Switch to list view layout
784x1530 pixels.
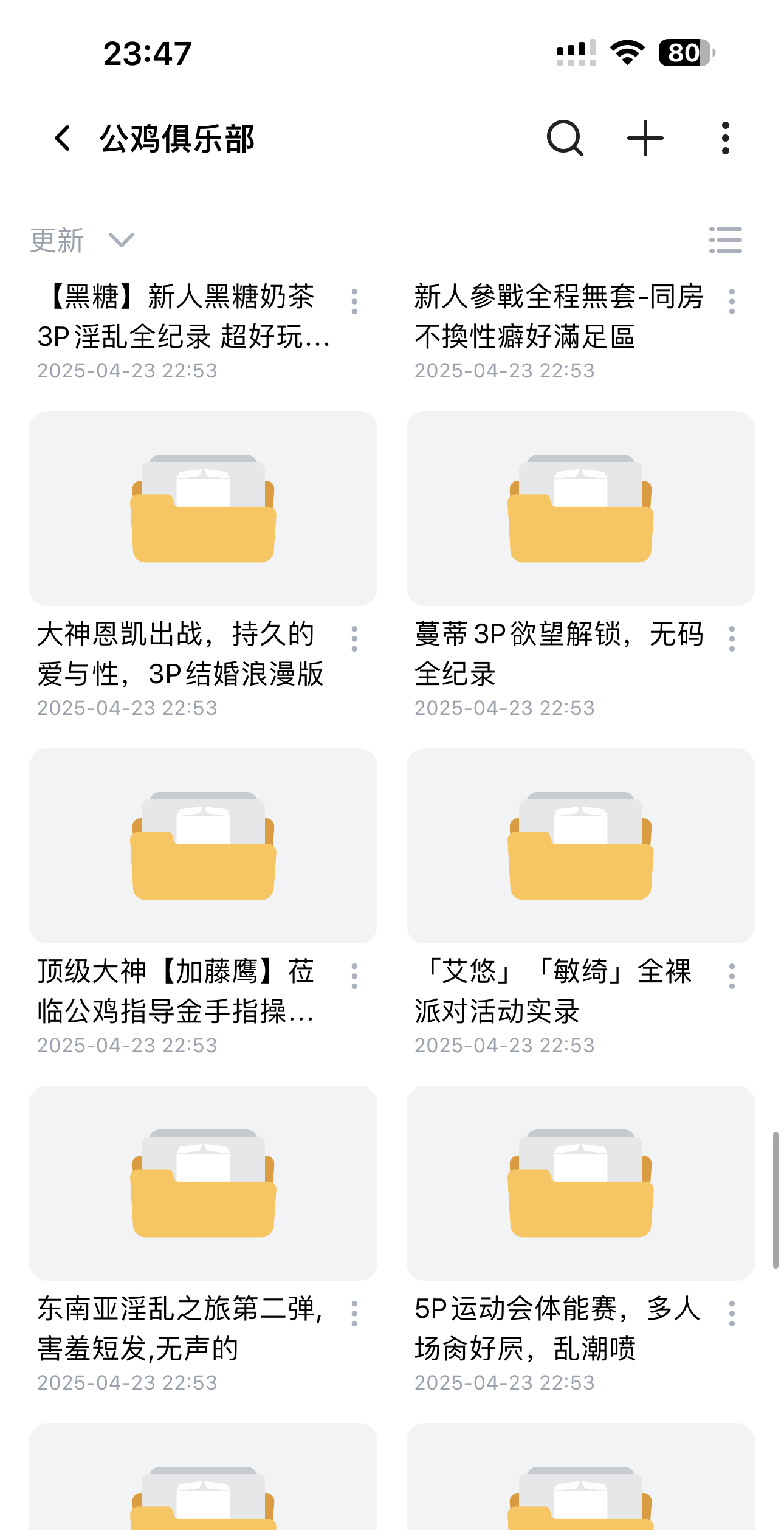(x=726, y=240)
